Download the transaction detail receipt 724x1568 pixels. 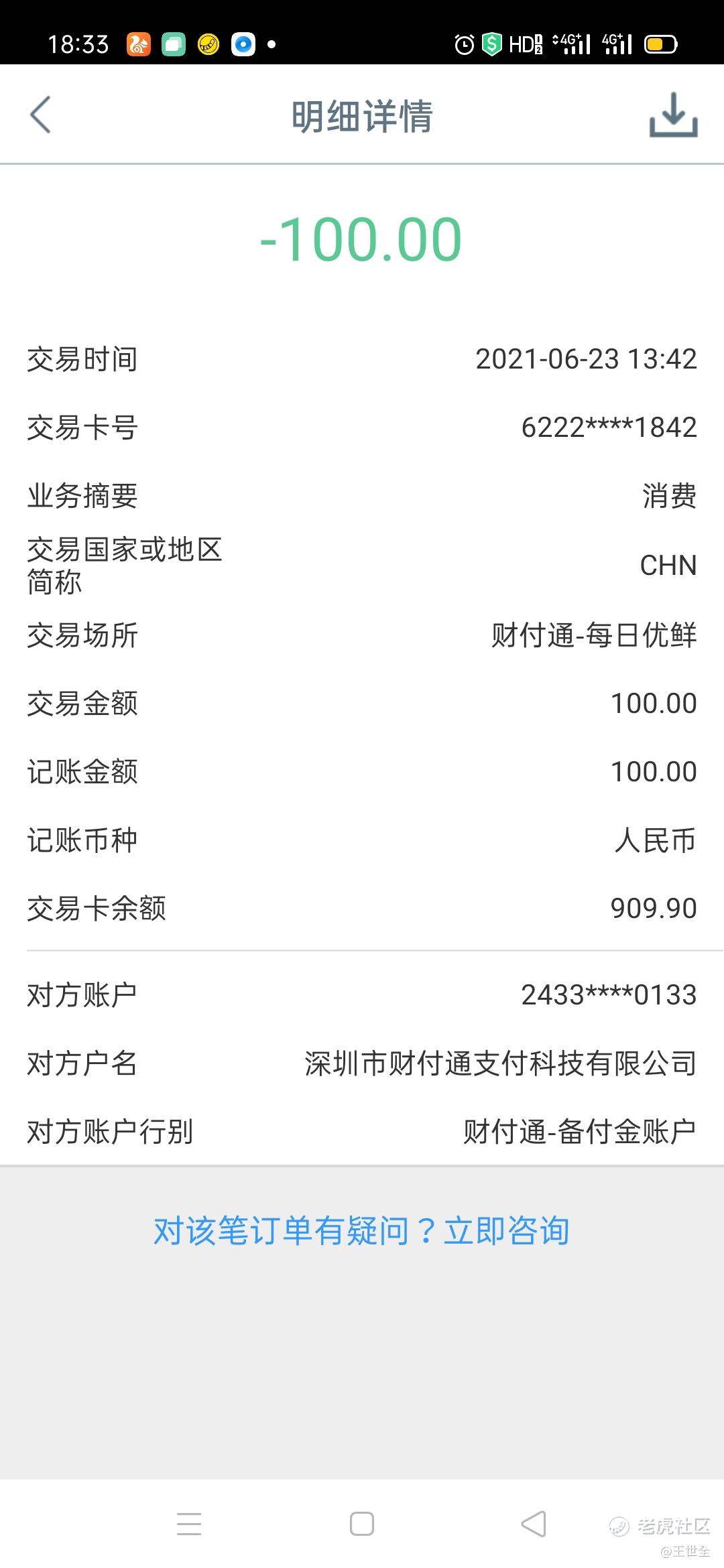(x=673, y=115)
